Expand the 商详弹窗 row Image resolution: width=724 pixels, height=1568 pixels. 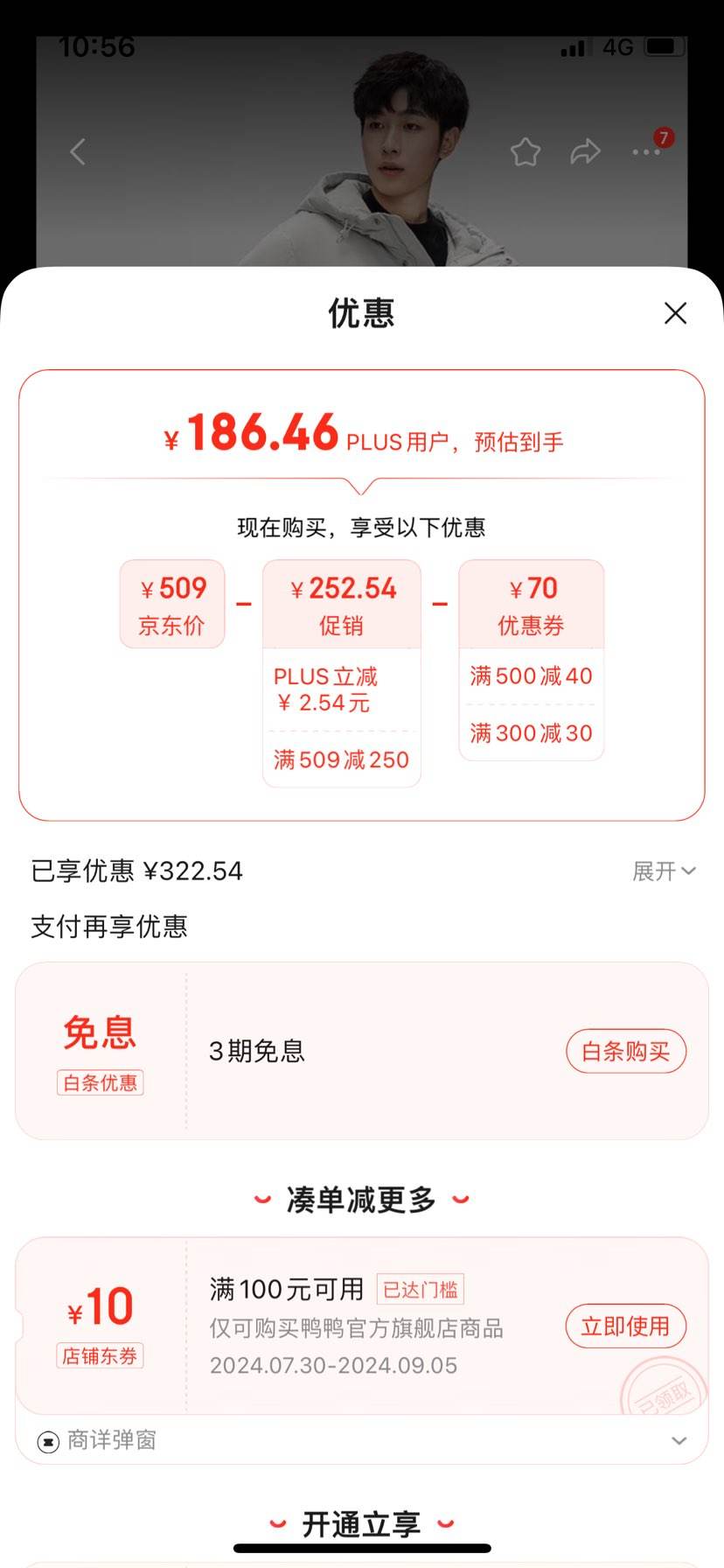(x=679, y=1440)
